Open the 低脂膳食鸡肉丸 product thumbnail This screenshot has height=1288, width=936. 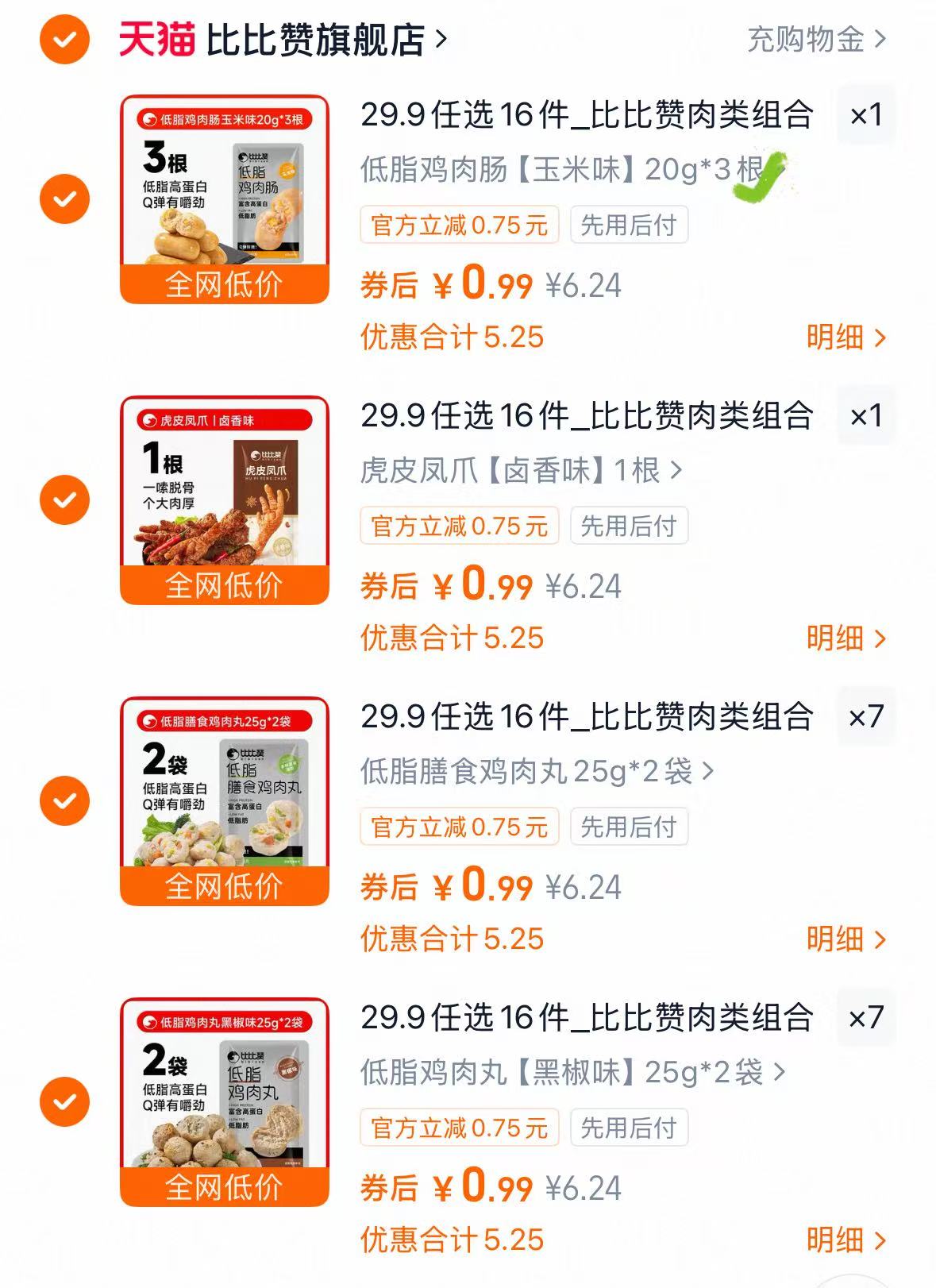[x=225, y=800]
